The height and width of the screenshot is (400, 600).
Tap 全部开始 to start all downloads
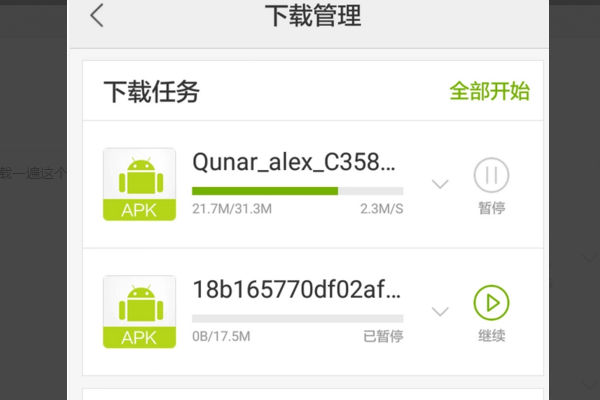pyautogui.click(x=489, y=92)
